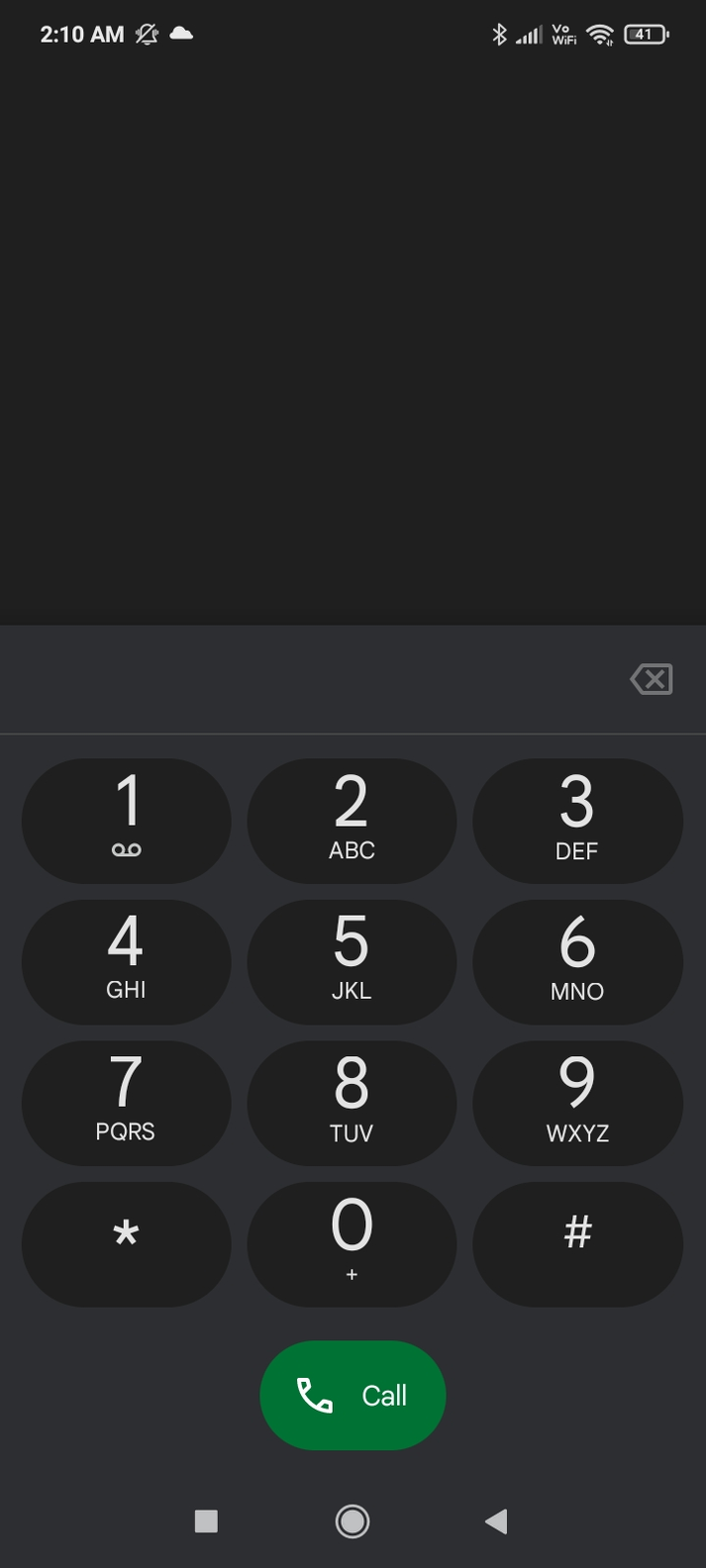Start the call with green Call button
Viewport: 706px width, 1568px height.
tap(353, 1396)
